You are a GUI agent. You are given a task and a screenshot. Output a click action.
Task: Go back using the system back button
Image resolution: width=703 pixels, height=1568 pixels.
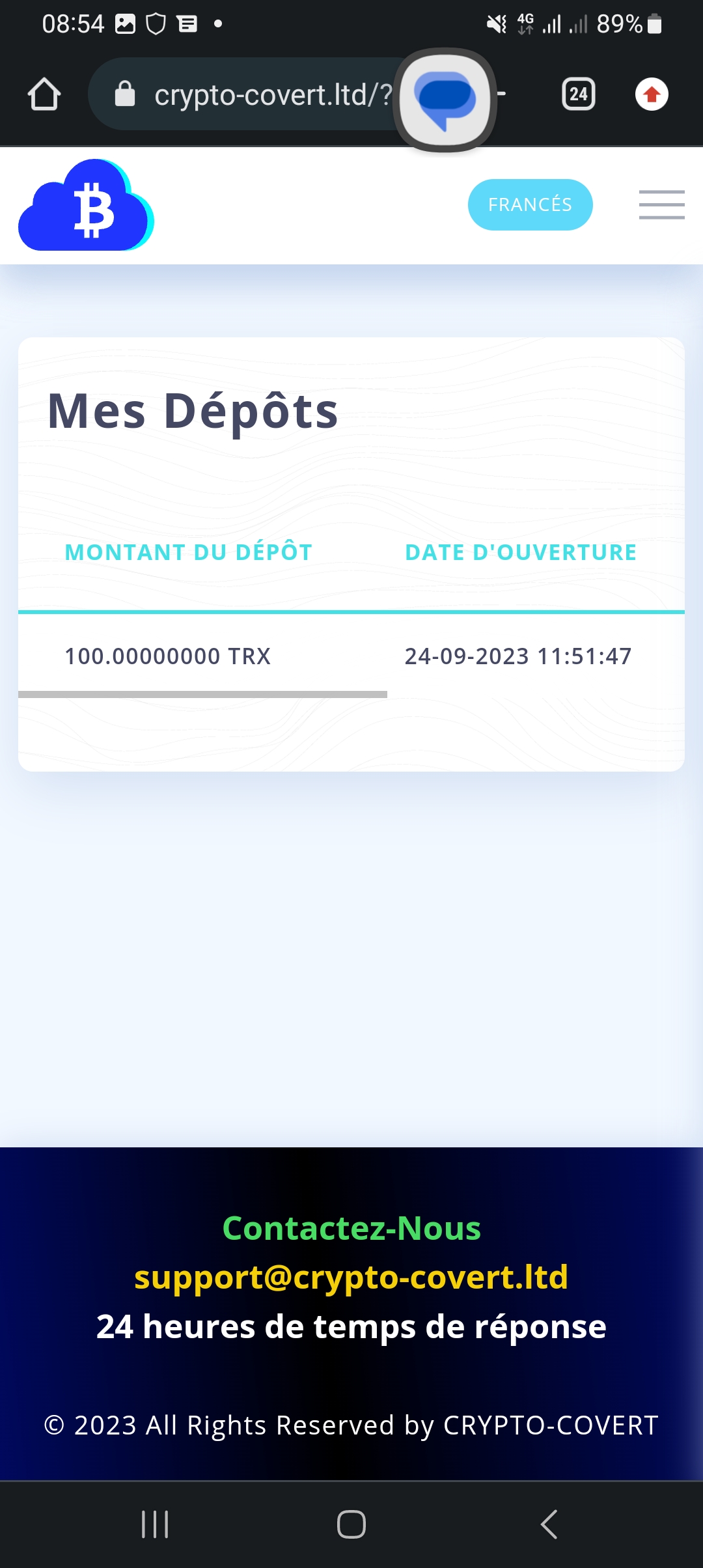[x=549, y=1524]
